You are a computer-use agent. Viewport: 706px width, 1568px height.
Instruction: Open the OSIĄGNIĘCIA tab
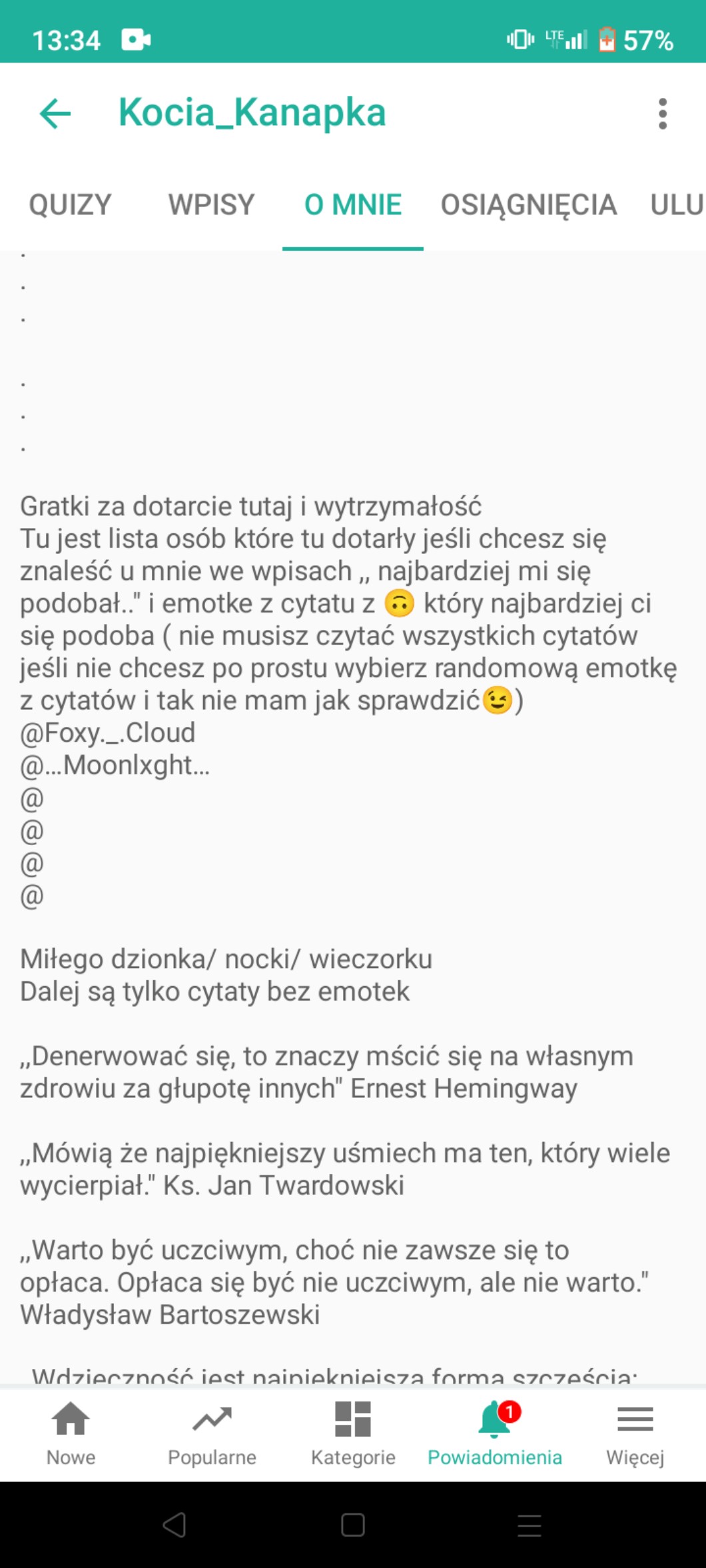point(529,204)
